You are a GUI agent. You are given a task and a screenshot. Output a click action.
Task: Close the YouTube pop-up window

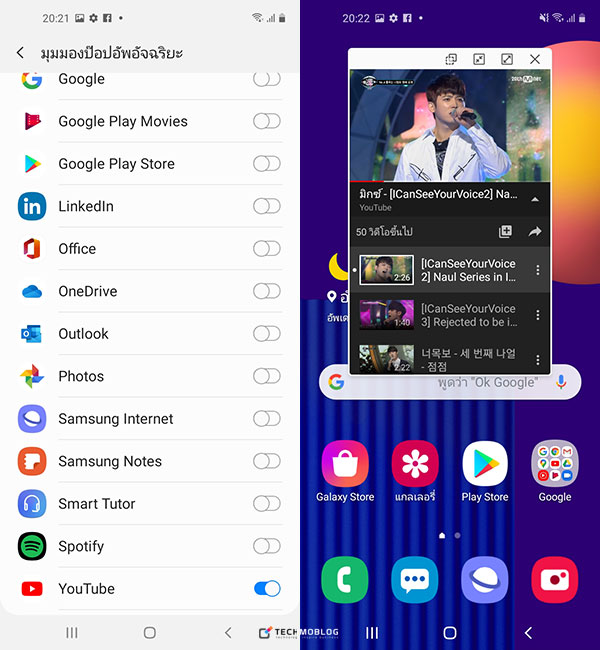pyautogui.click(x=535, y=60)
